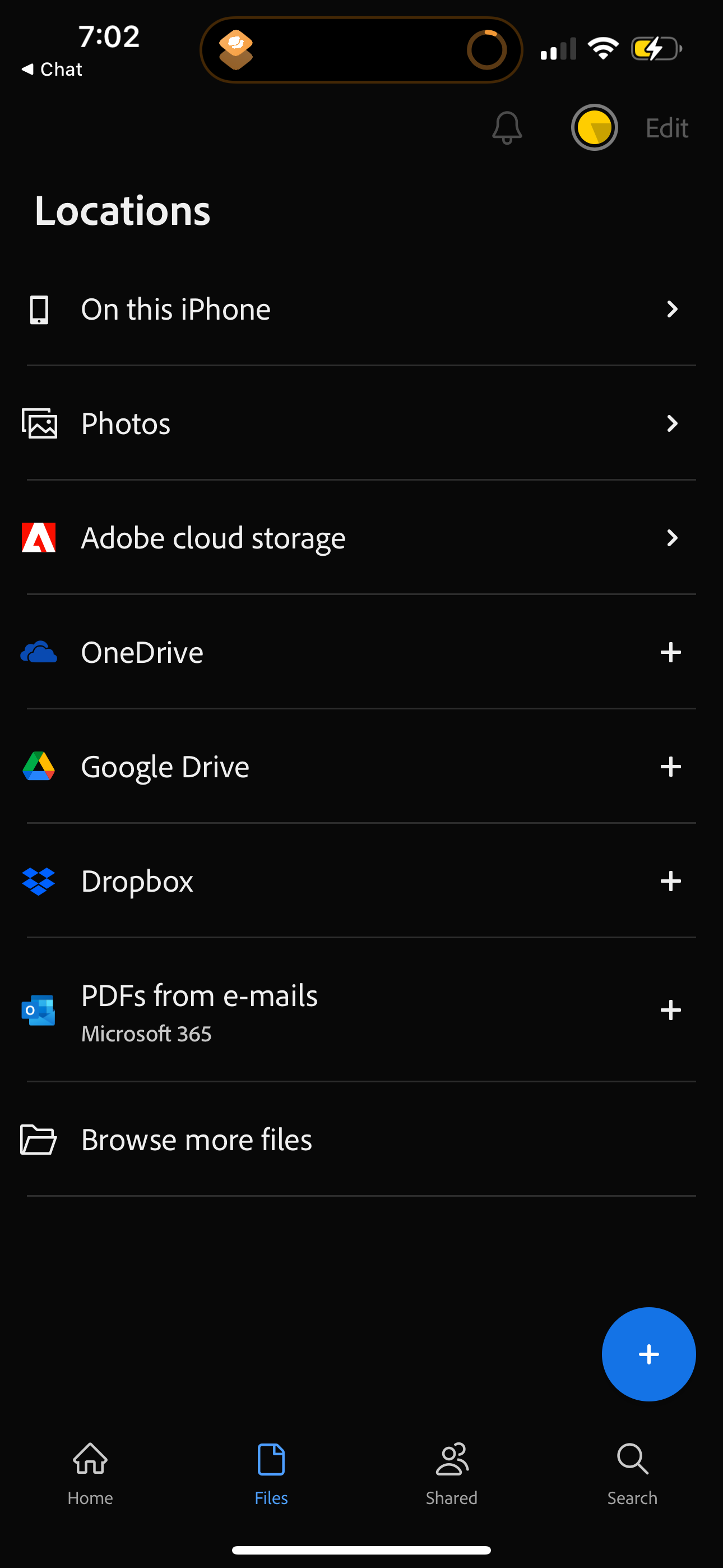Open the Photos chevron
This screenshot has width=723, height=1568.
(672, 423)
